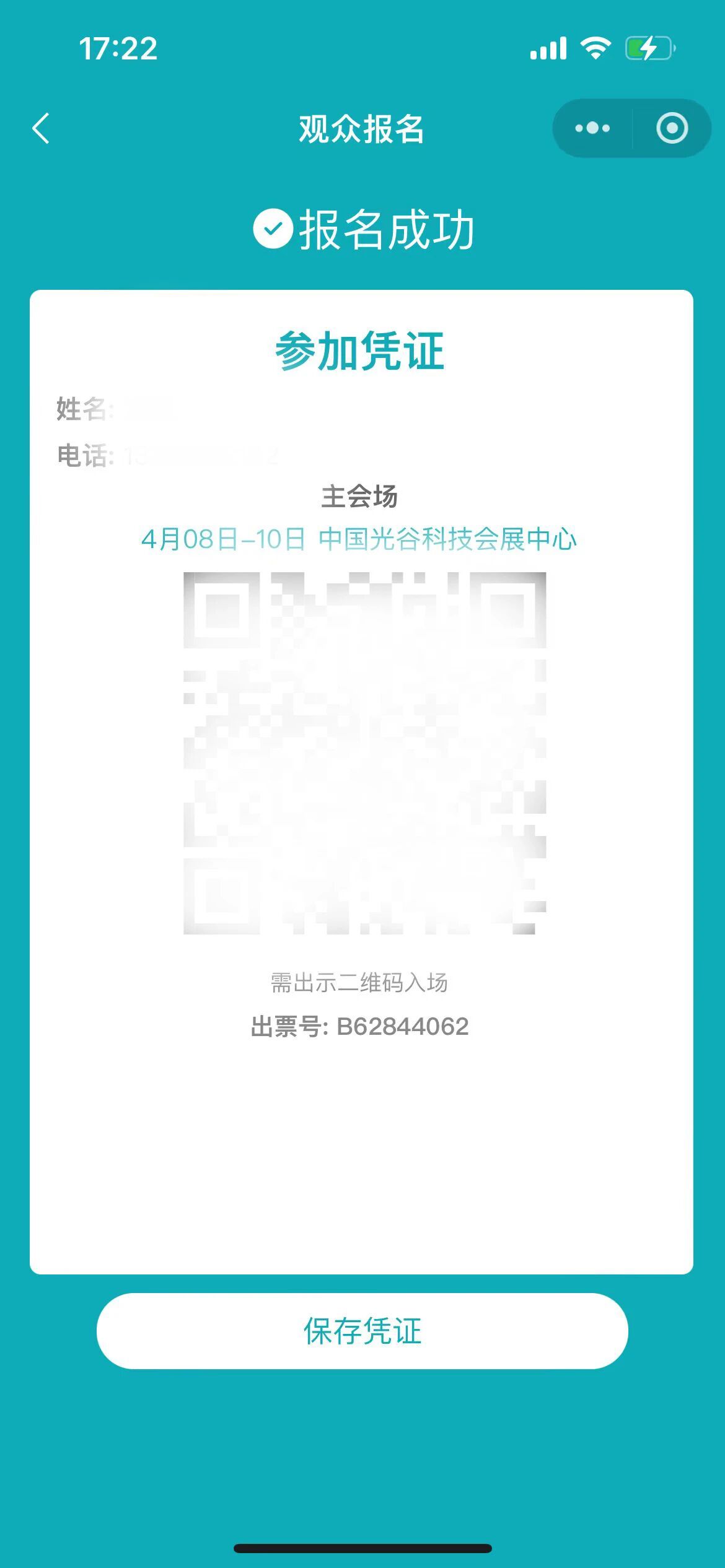
Task: Go back from 观众报名 page
Action: [41, 129]
